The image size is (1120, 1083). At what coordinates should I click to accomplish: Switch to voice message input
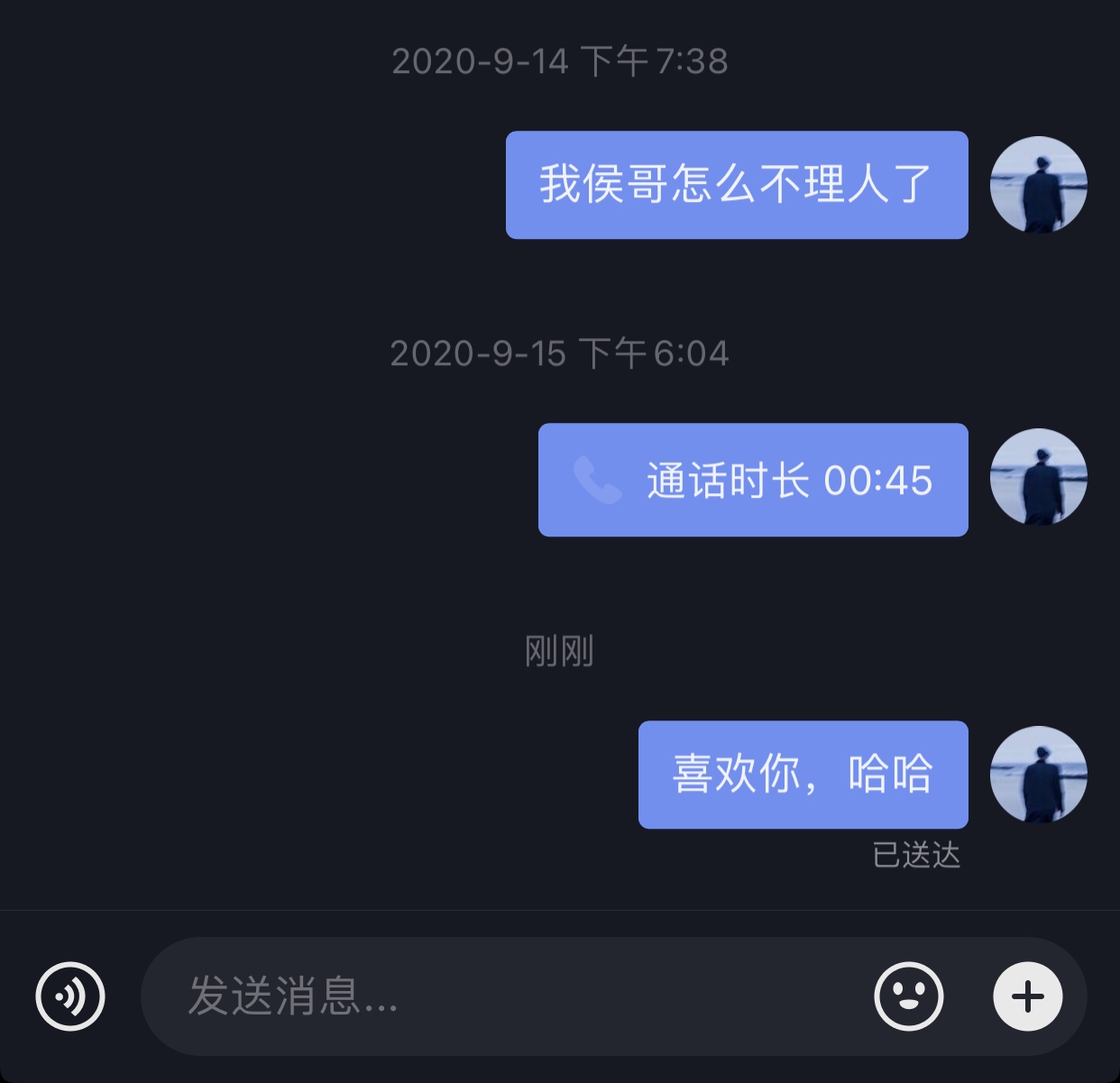tap(70, 996)
